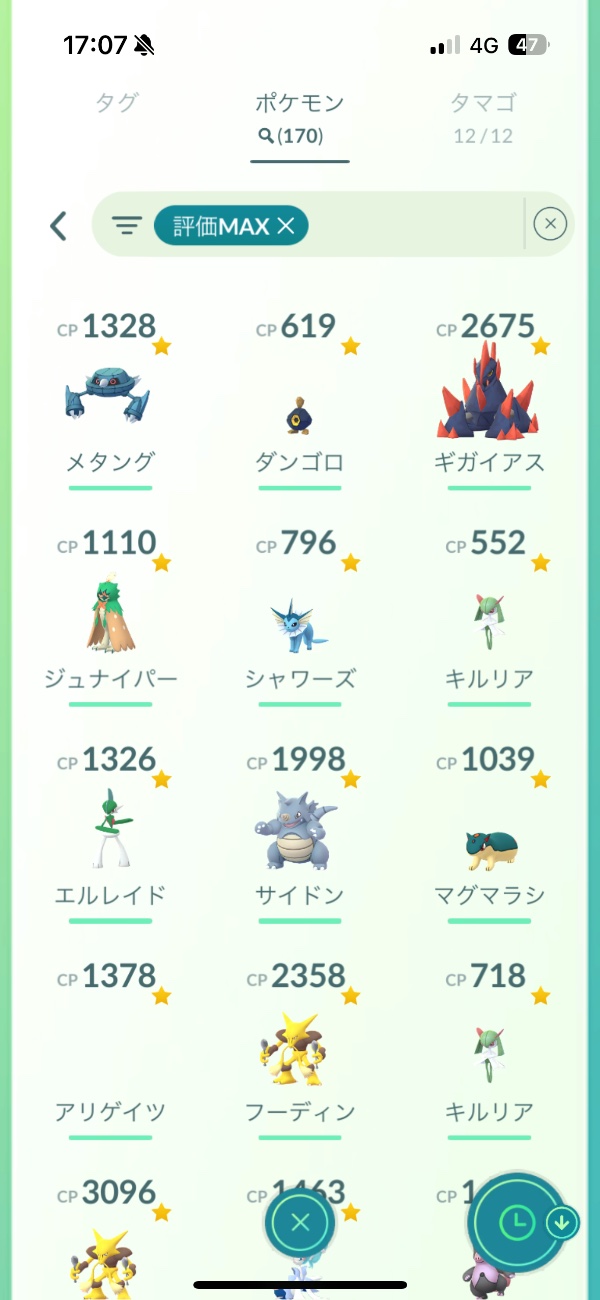Switch to the タグ tab
600x1300 pixels.
point(117,103)
